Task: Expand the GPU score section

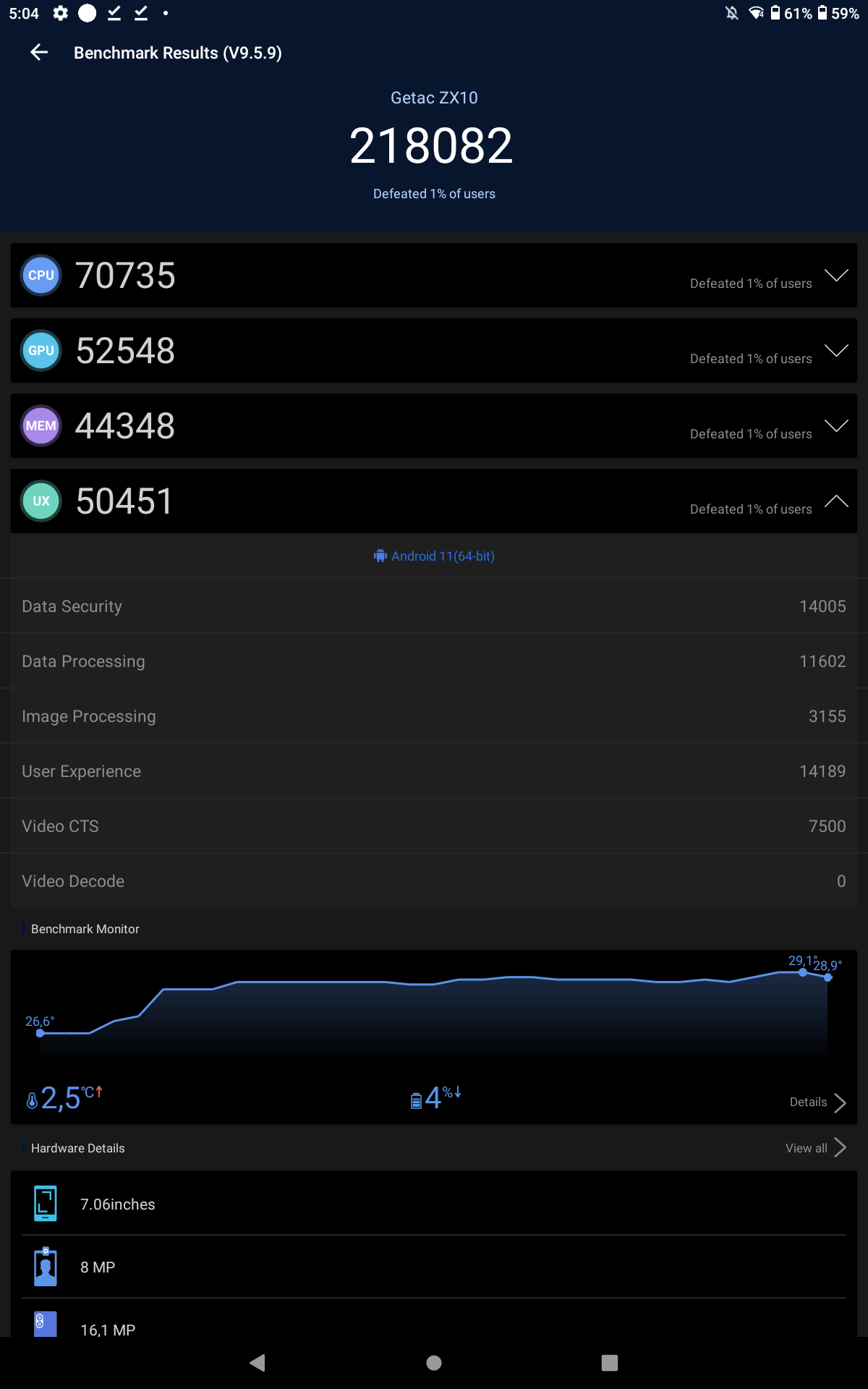Action: coord(836,351)
